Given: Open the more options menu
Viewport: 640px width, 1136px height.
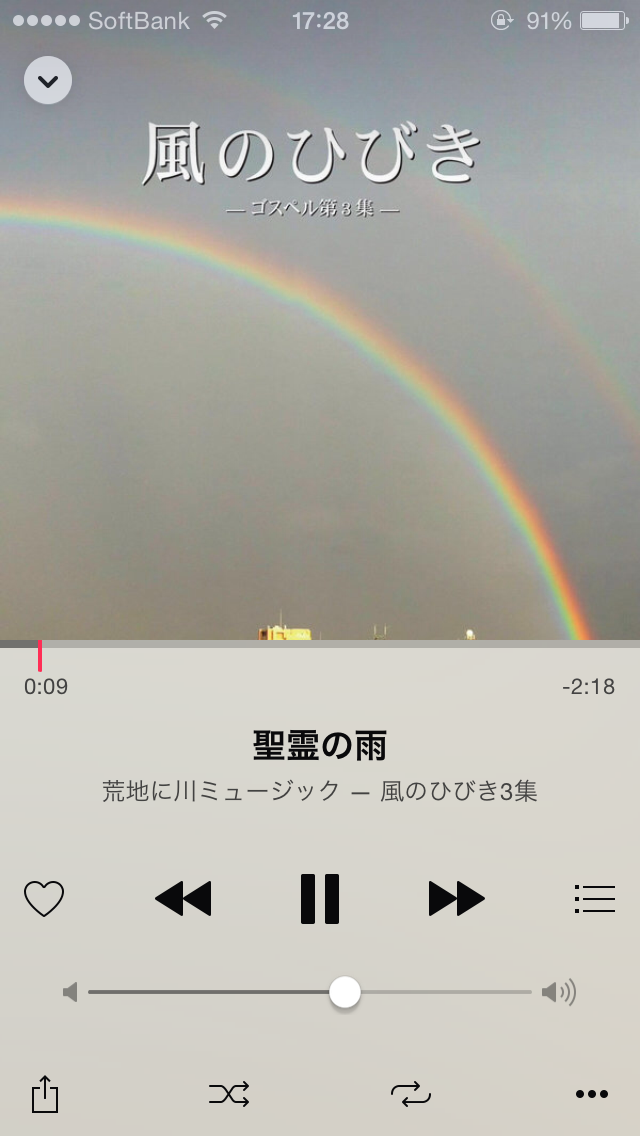Looking at the screenshot, I should [x=592, y=1094].
